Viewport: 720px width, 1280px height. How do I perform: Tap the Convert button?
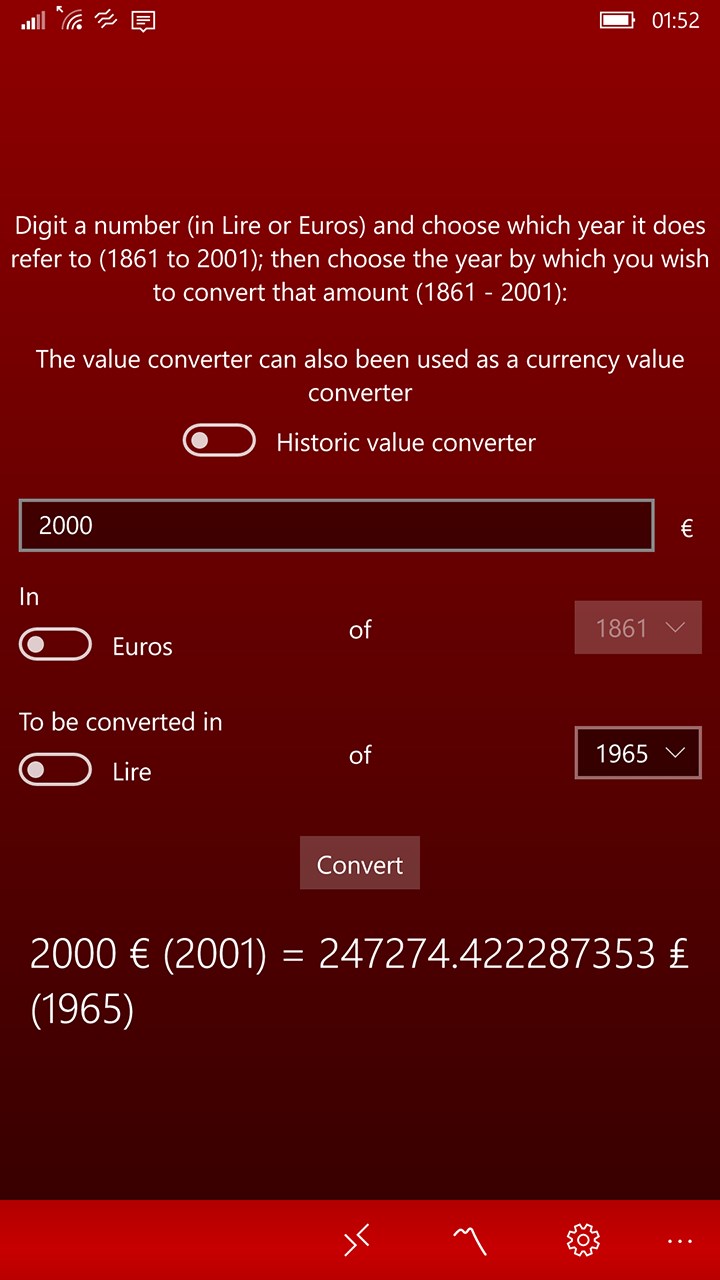click(x=360, y=864)
